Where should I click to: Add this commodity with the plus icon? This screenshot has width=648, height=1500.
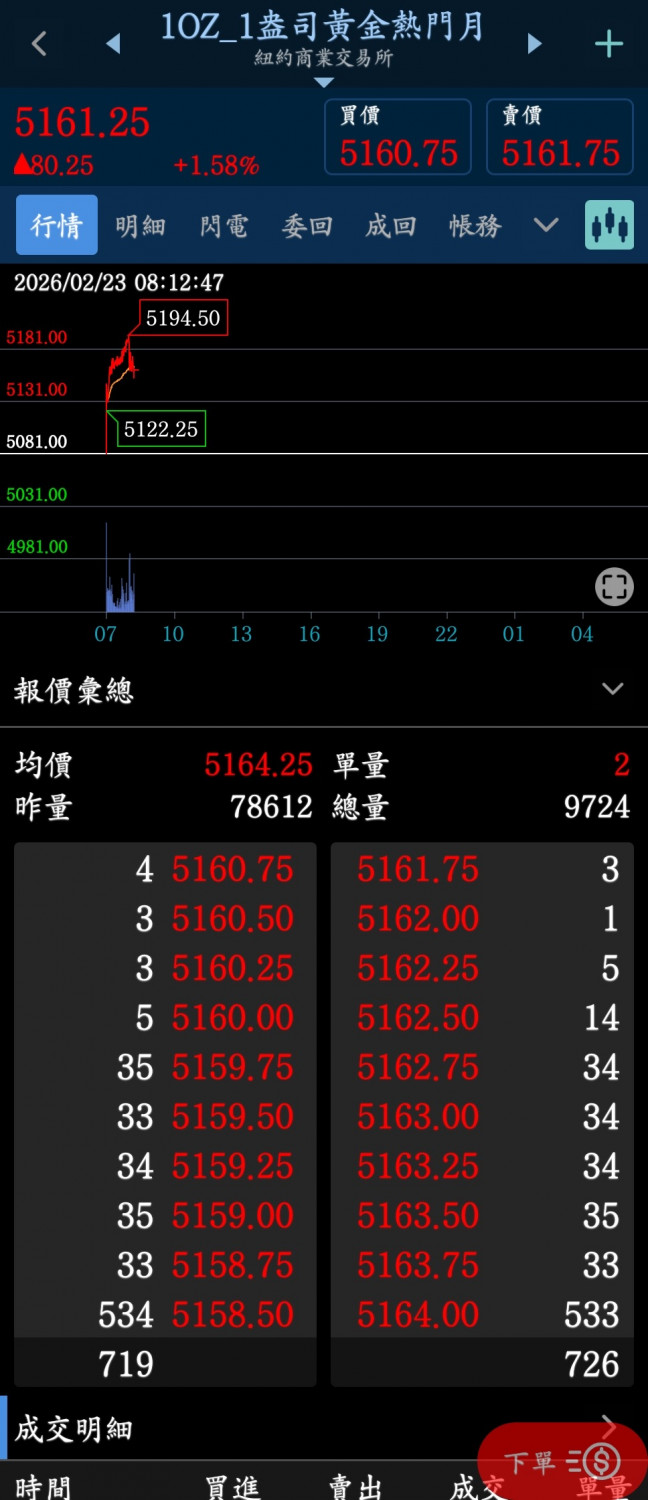609,44
